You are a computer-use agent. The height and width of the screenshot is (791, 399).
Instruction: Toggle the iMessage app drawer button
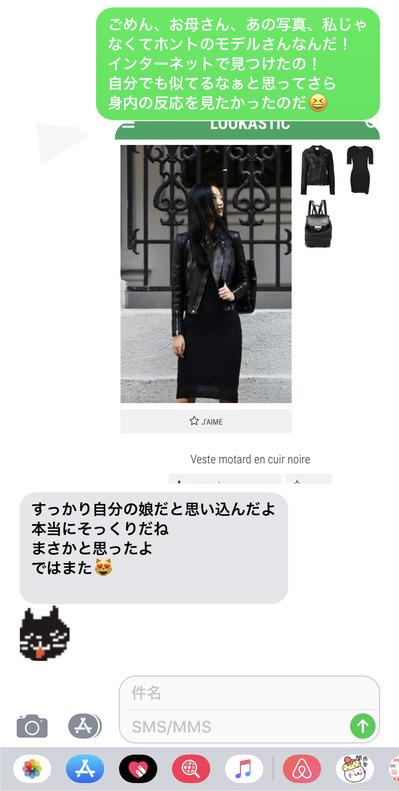coord(85,726)
